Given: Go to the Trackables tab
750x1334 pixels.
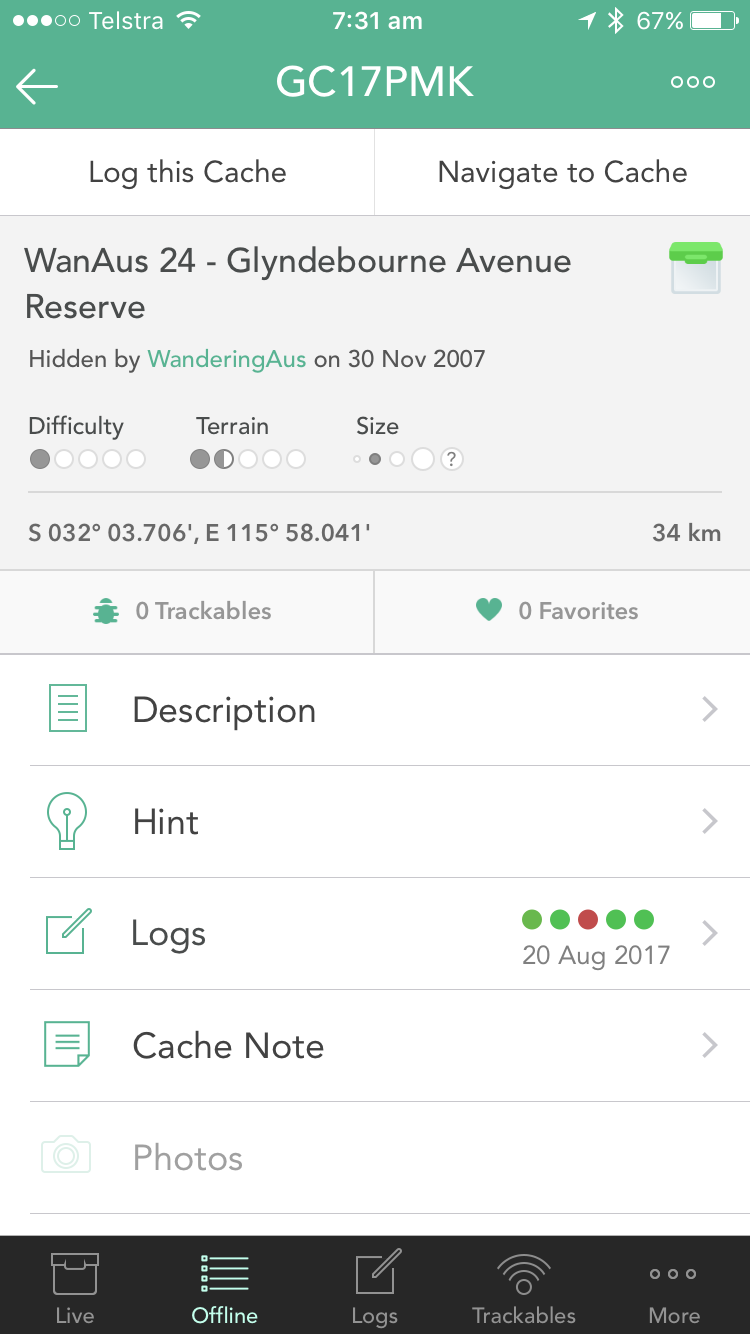Looking at the screenshot, I should coord(524,1288).
